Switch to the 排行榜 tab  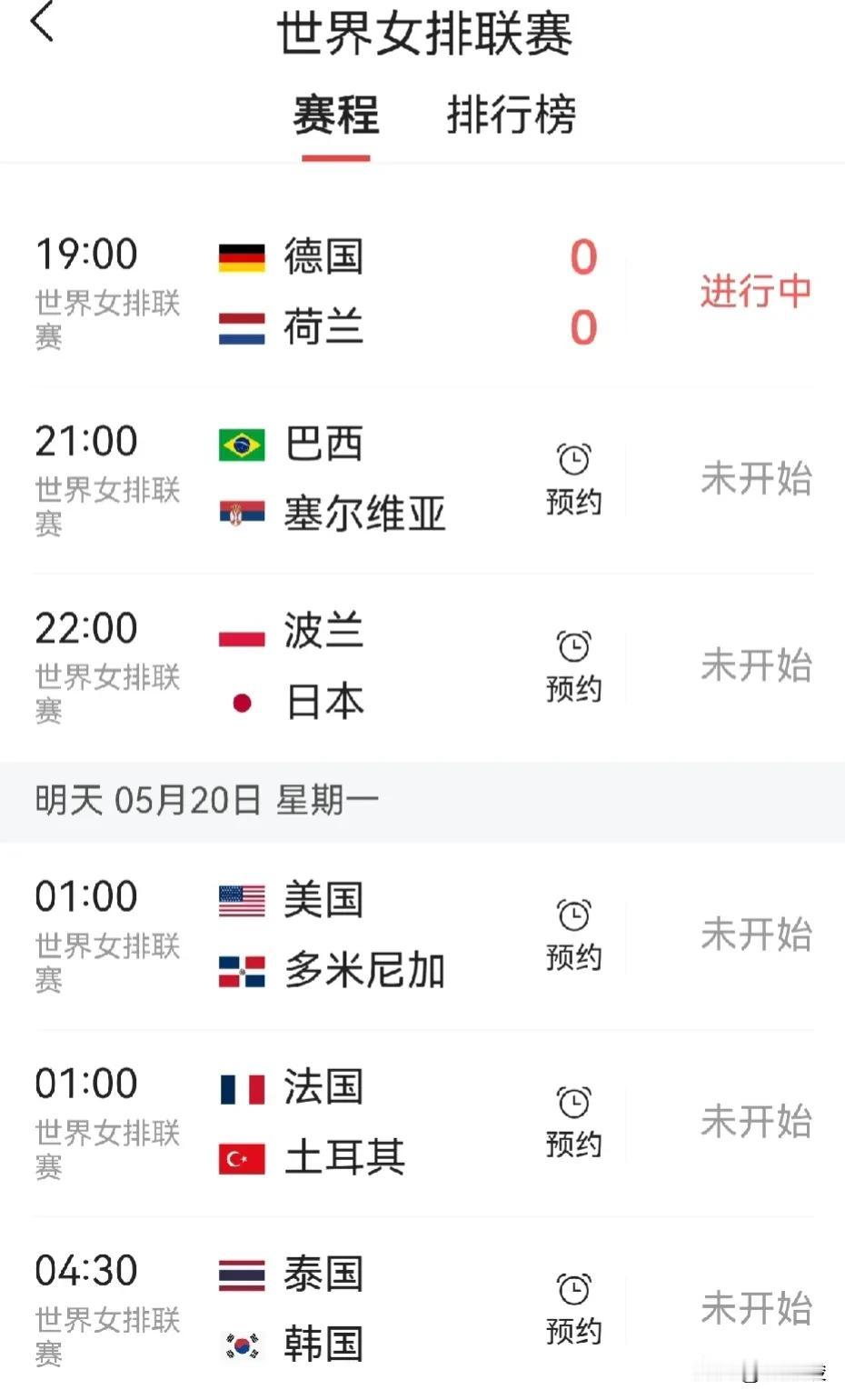(512, 115)
